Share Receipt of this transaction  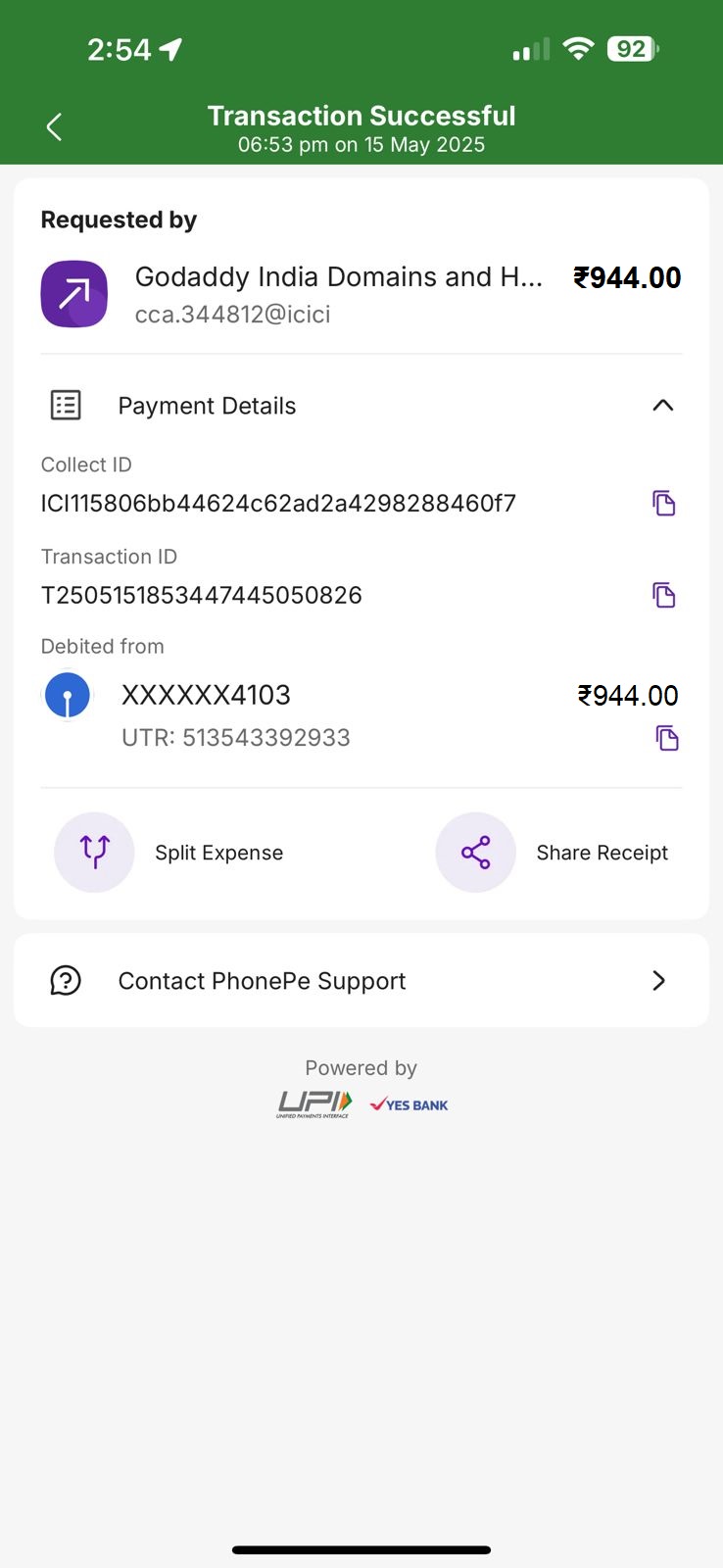click(553, 853)
